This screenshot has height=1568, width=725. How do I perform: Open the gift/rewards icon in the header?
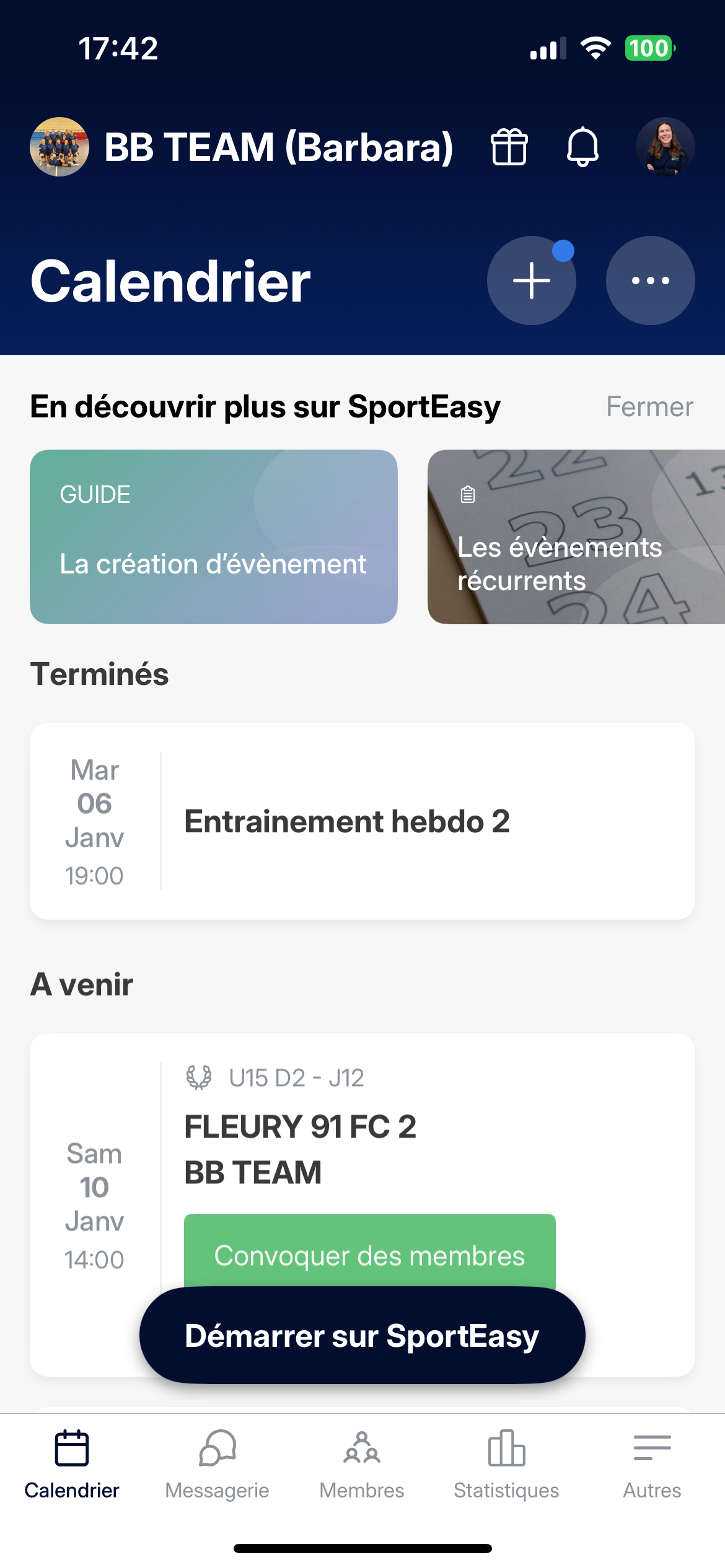509,147
